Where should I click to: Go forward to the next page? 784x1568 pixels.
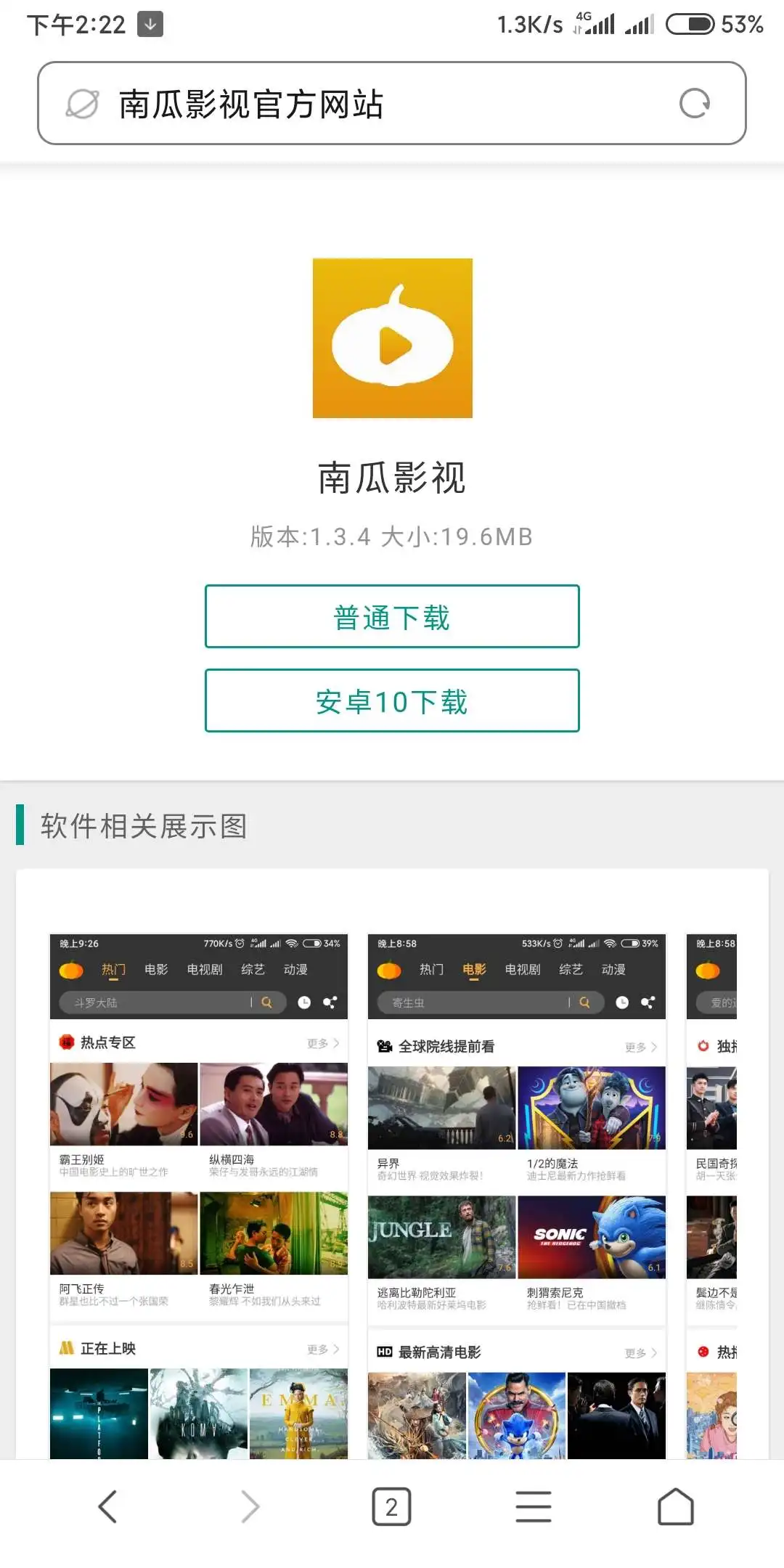click(x=250, y=1506)
